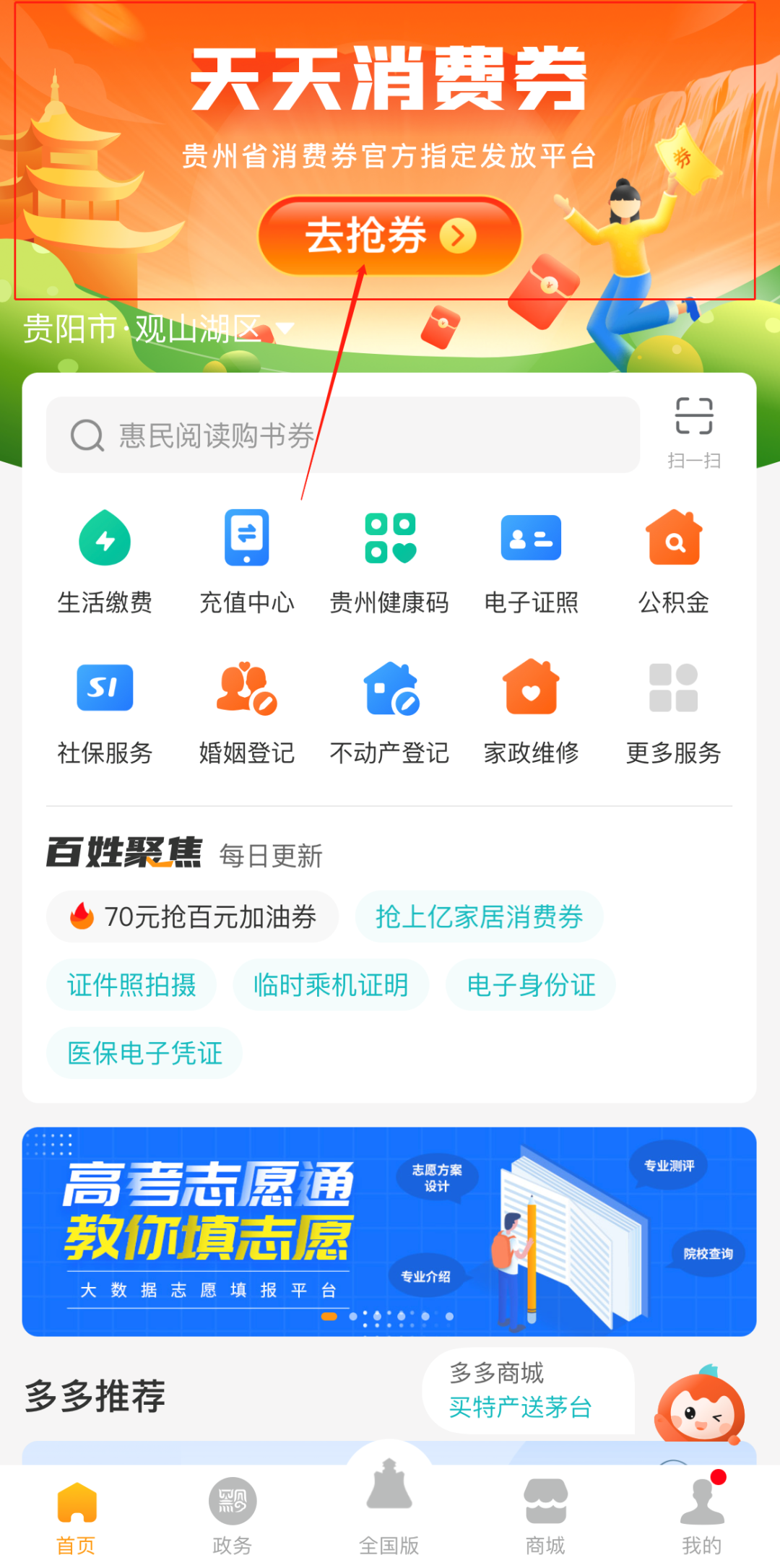Open 不动产登记 service
780x1568 pixels.
point(389,712)
